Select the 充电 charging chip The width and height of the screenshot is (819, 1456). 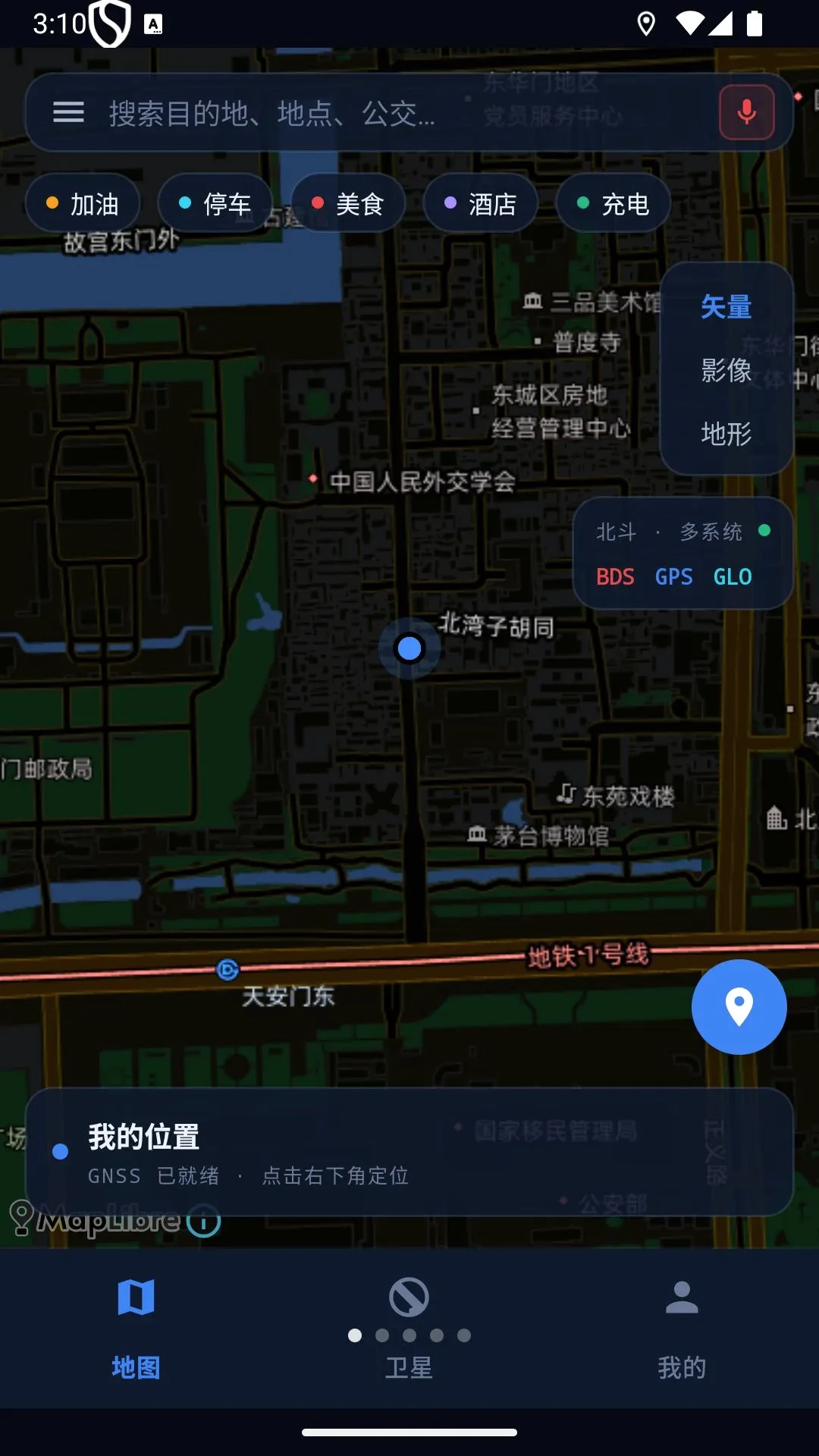613,203
